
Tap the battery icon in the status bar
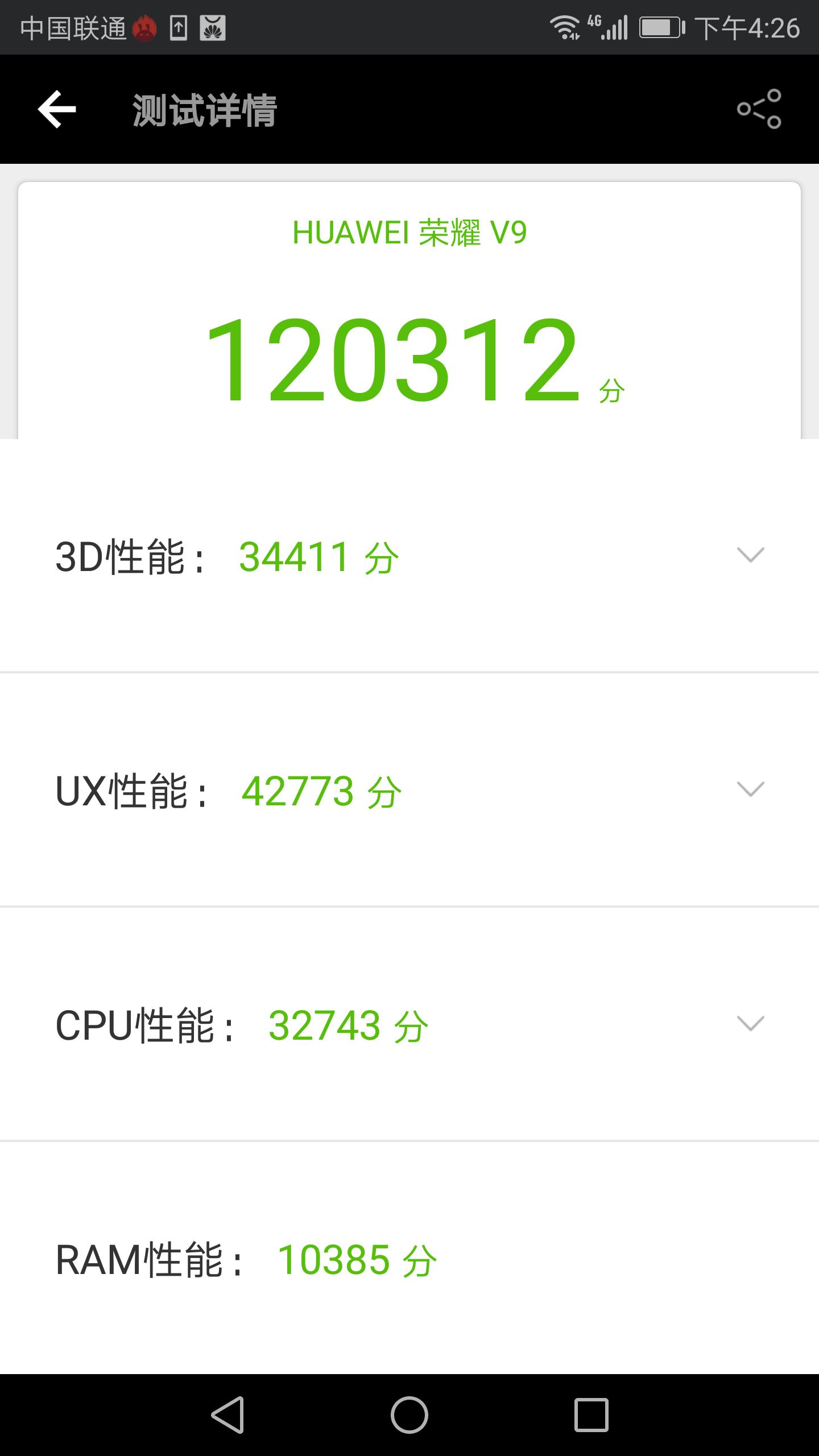tap(660, 27)
